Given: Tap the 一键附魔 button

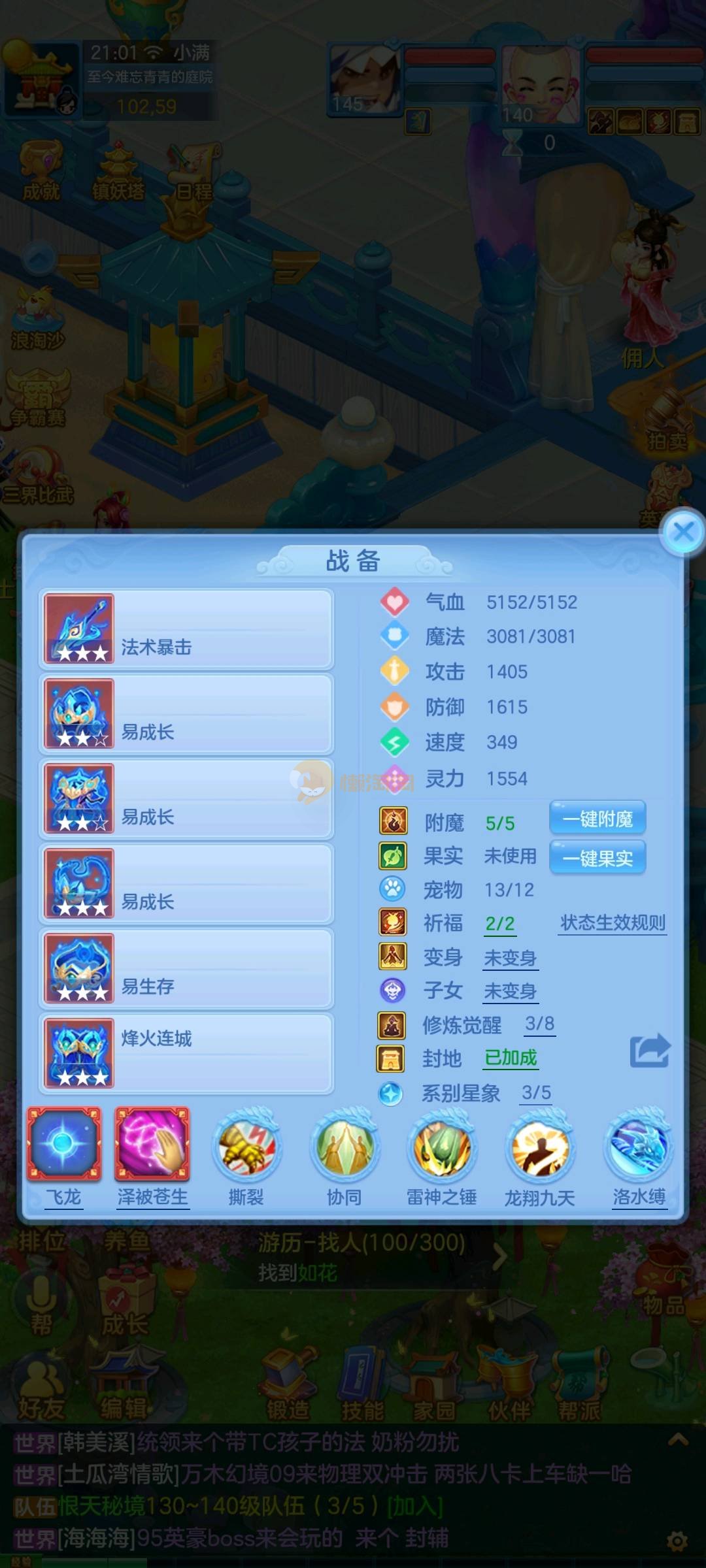Looking at the screenshot, I should point(597,819).
